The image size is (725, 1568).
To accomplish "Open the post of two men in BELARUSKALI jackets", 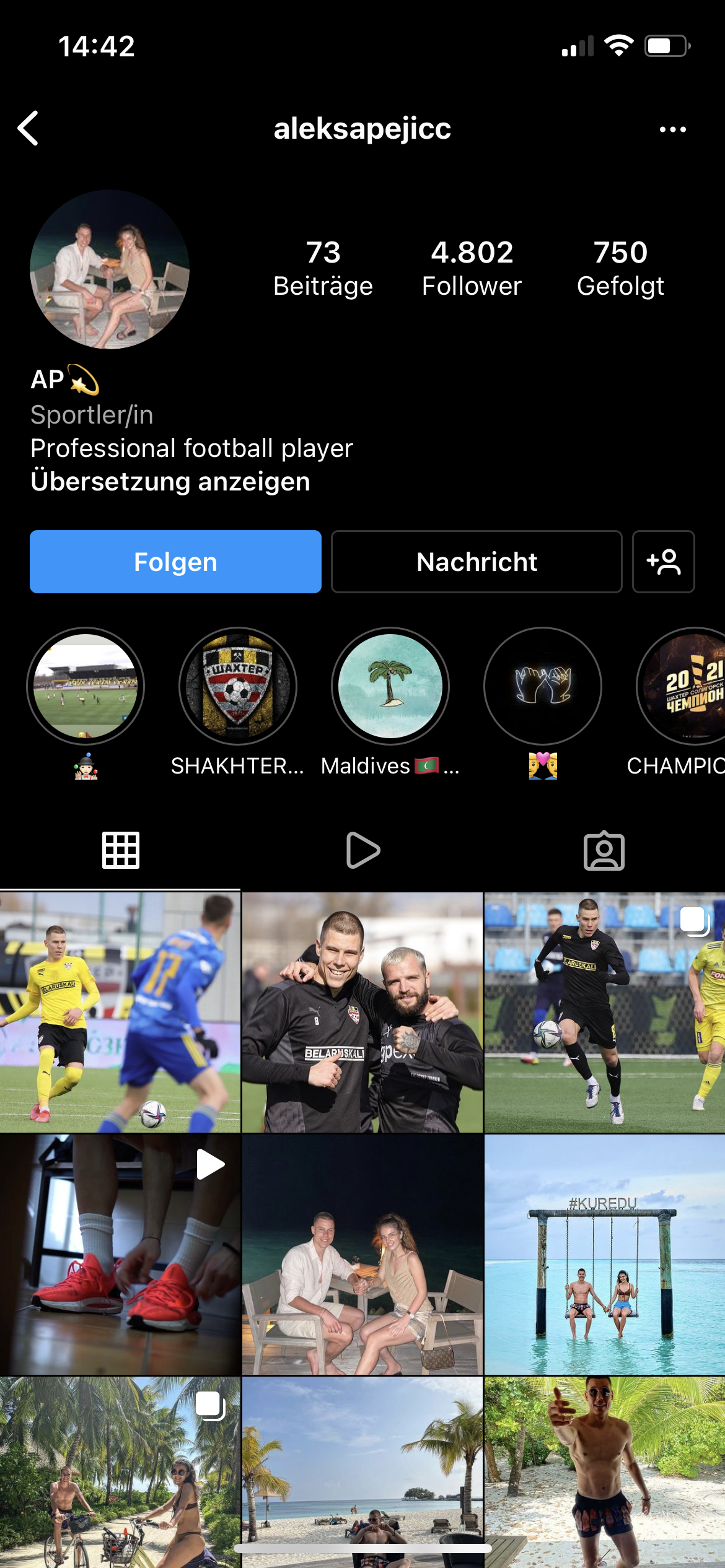I will [x=362, y=1013].
